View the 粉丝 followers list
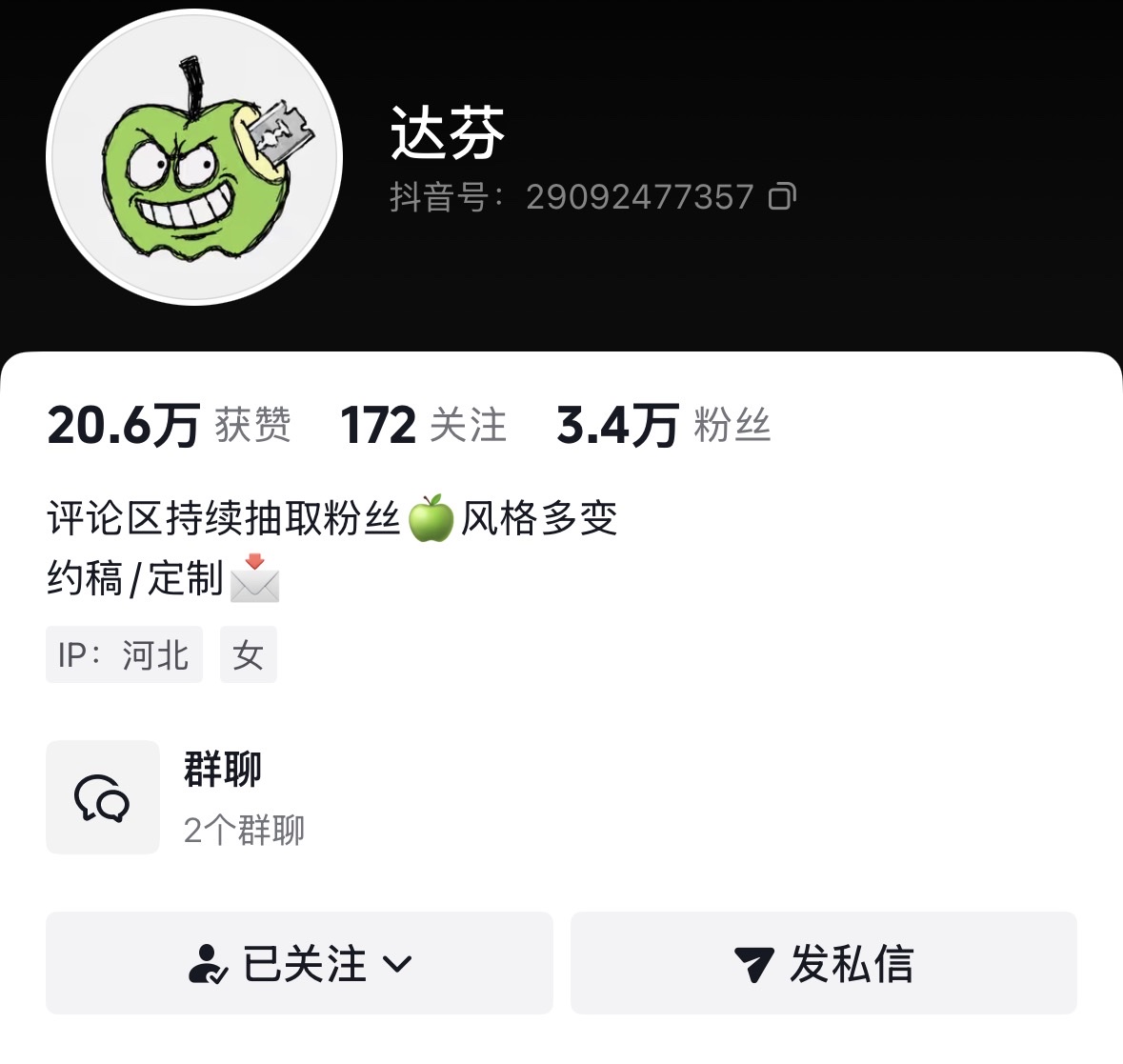Image resolution: width=1123 pixels, height=1064 pixels. 663,425
